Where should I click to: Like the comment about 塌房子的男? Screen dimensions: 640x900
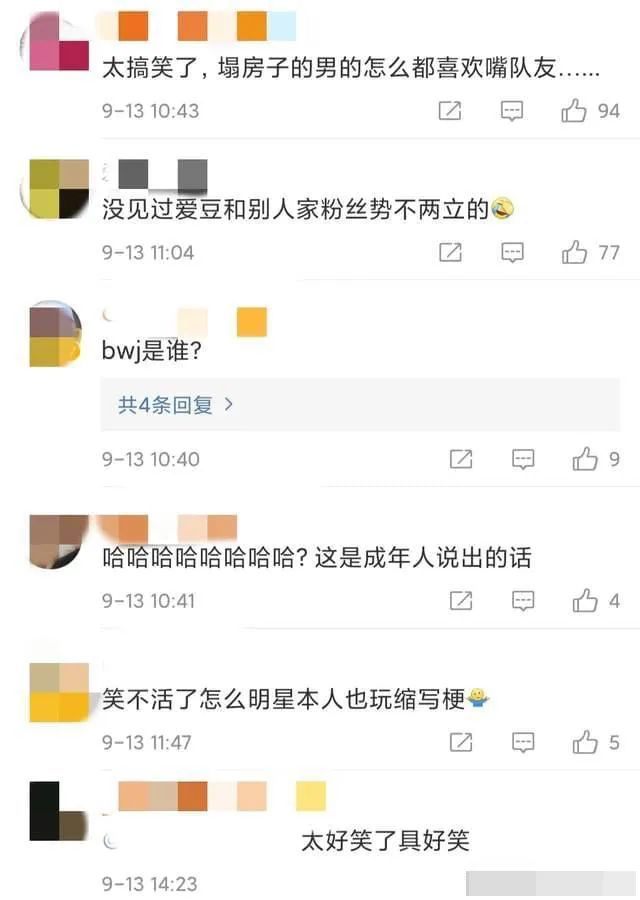(x=575, y=111)
